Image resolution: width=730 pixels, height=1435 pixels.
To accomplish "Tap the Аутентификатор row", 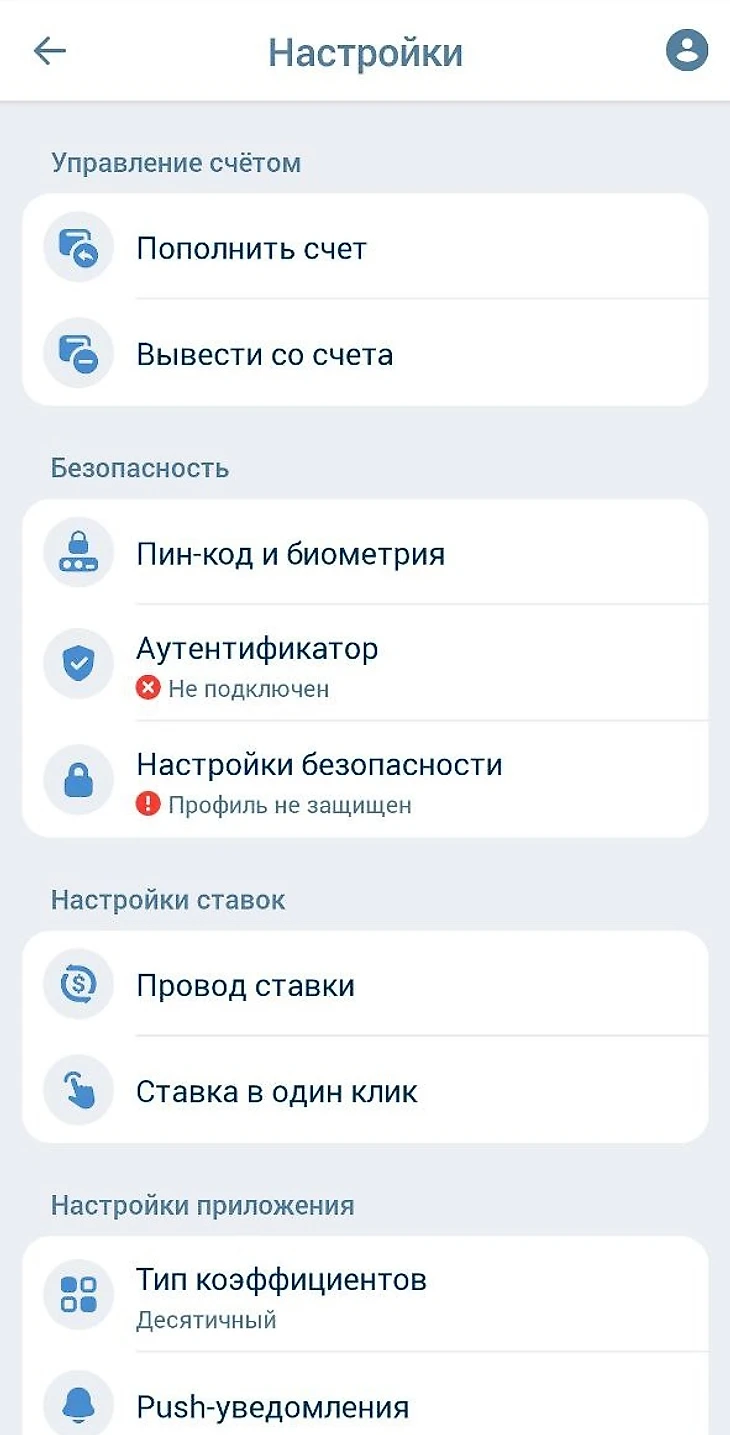I will (x=365, y=664).
